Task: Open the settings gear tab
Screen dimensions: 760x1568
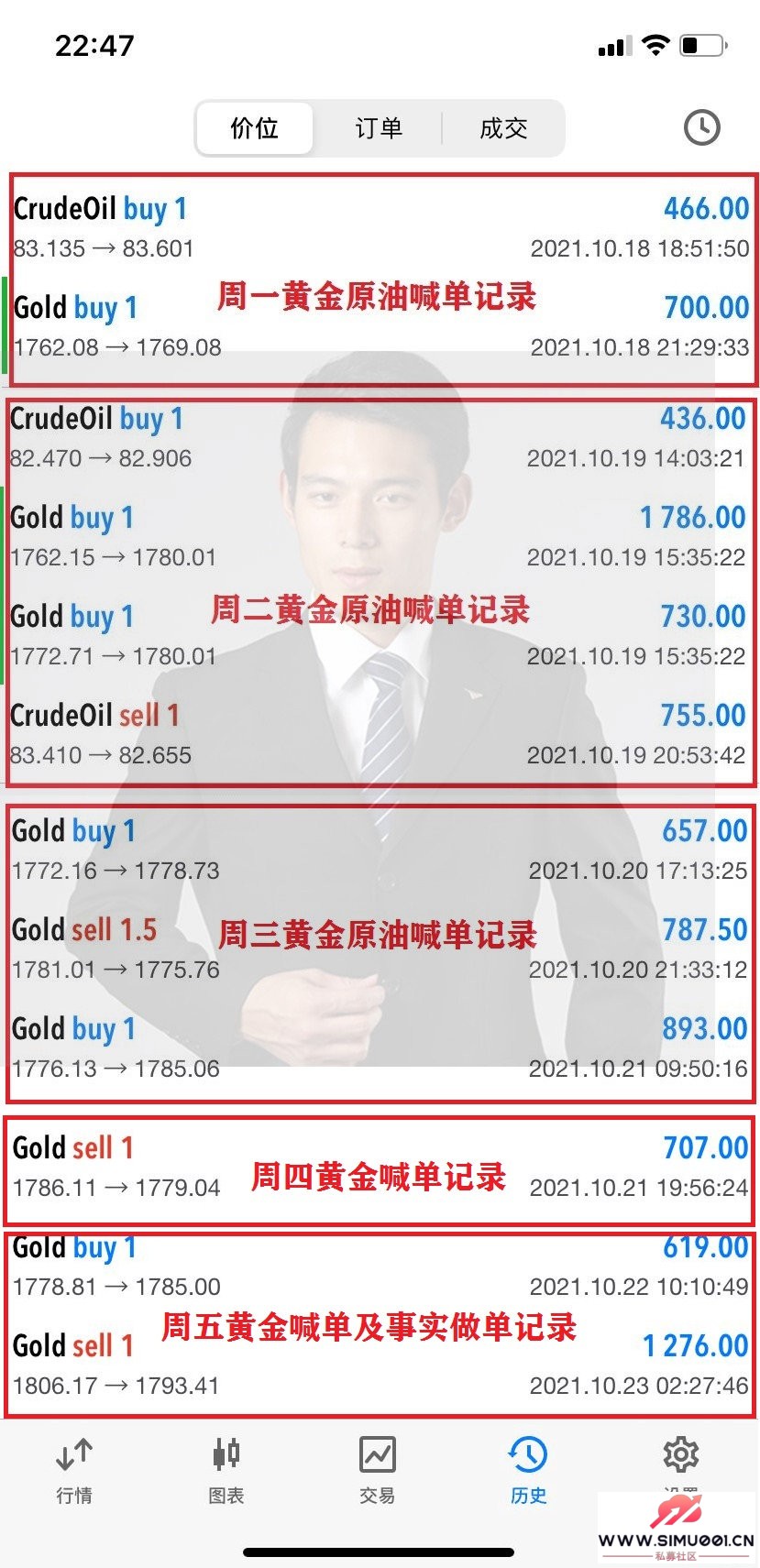Action: click(680, 1462)
